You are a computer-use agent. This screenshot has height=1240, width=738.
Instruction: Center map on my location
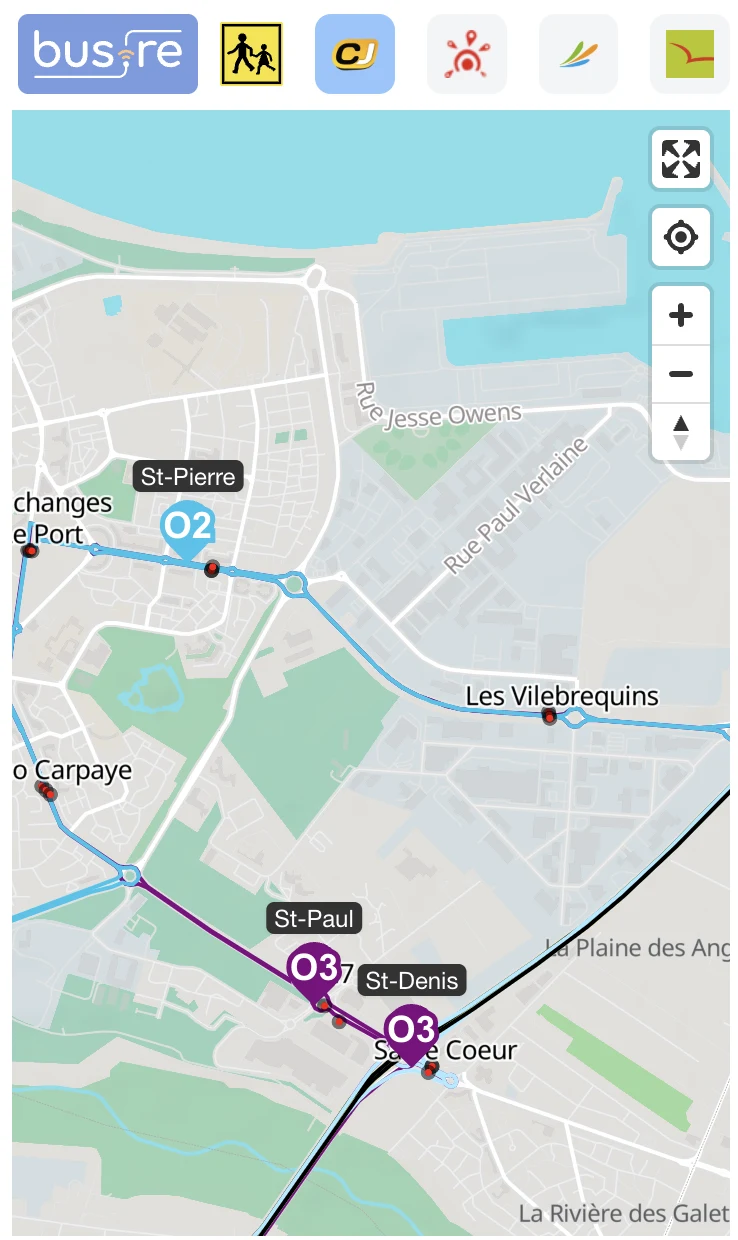click(681, 237)
